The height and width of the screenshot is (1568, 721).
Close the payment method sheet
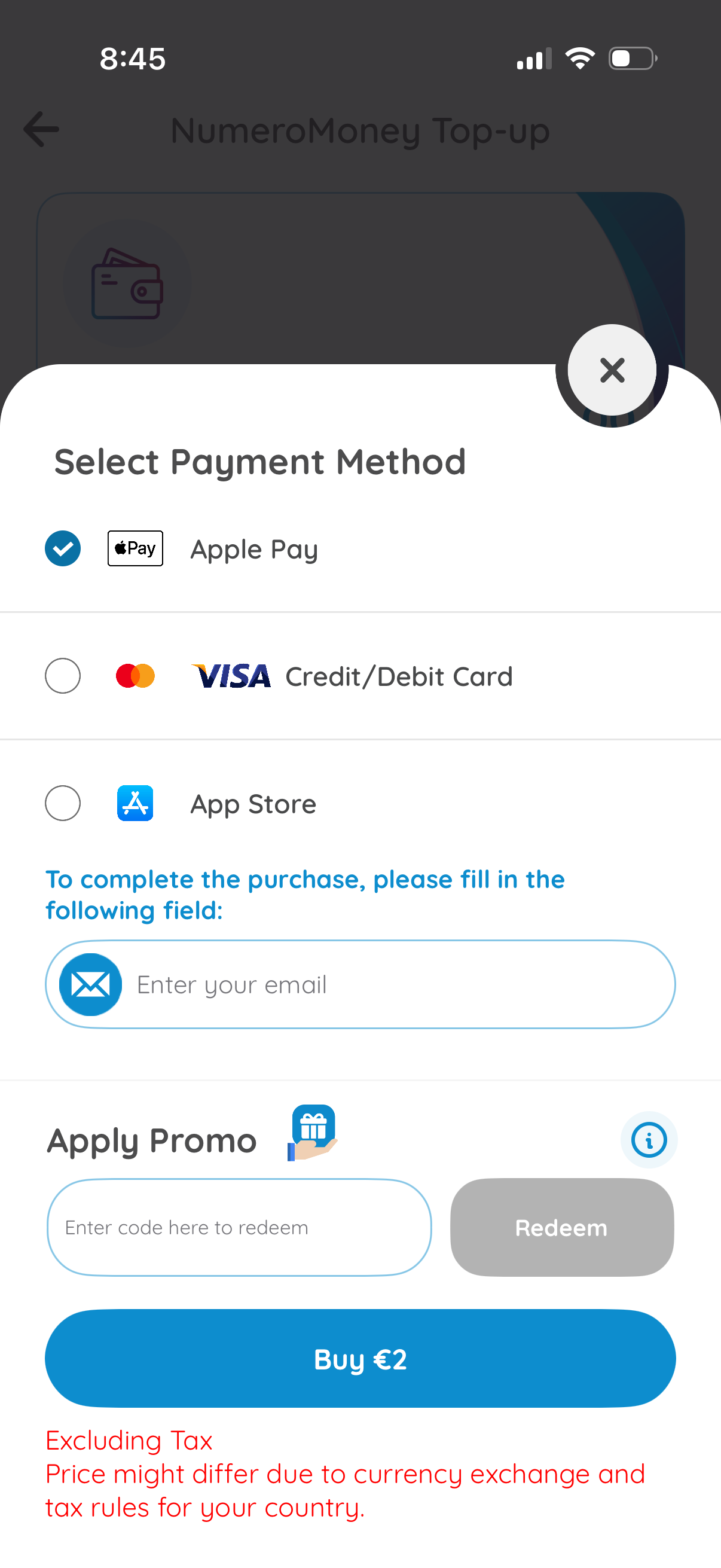click(612, 370)
